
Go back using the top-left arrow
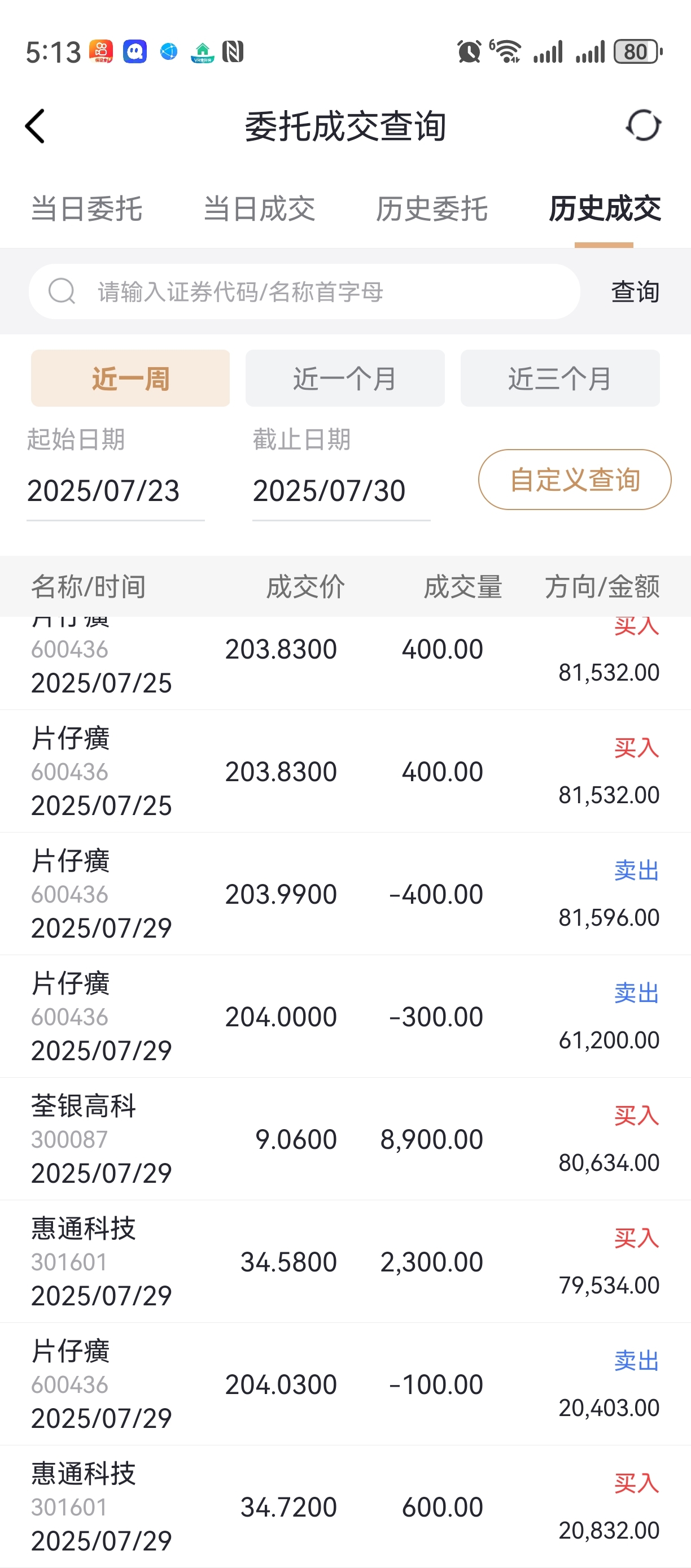pyautogui.click(x=35, y=127)
